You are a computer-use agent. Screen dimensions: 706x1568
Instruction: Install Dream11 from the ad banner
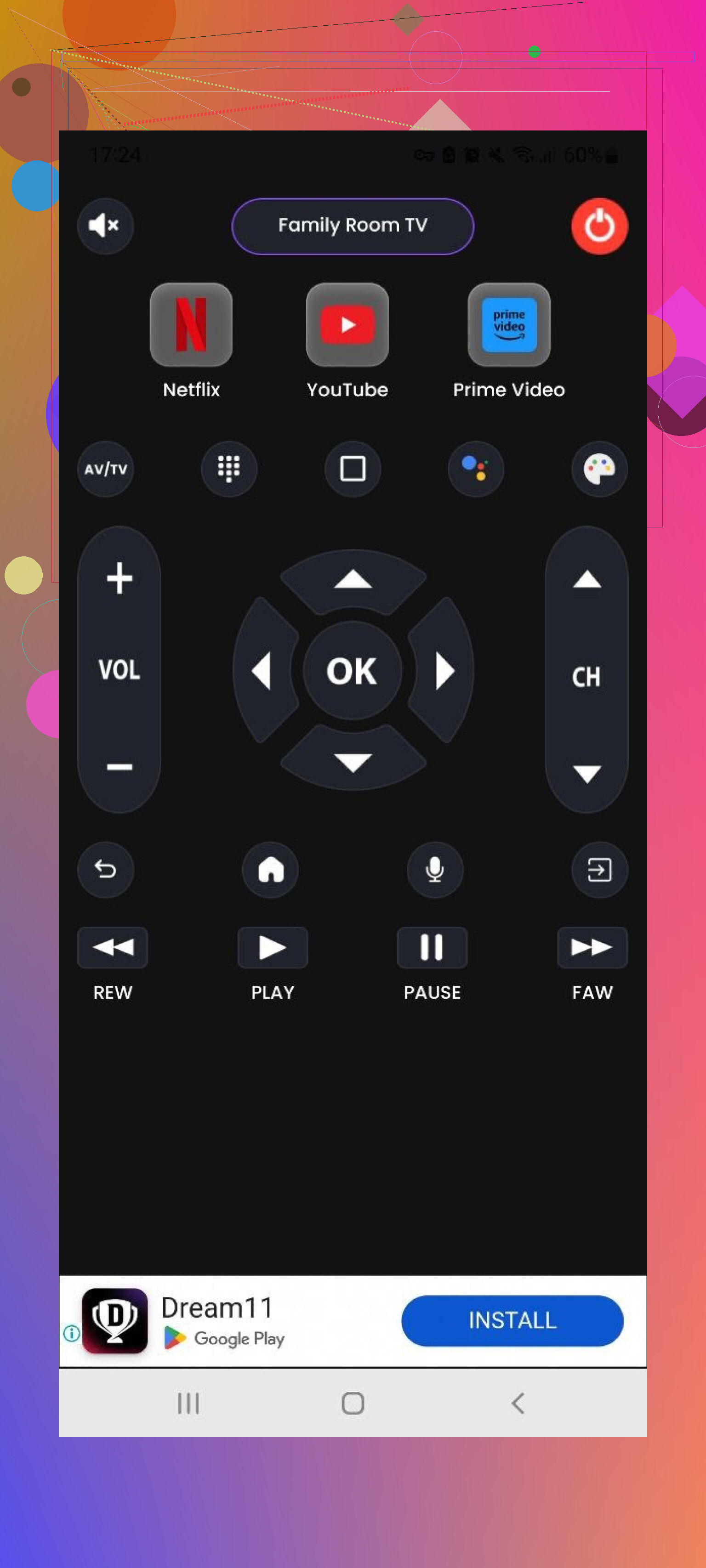pos(512,1320)
